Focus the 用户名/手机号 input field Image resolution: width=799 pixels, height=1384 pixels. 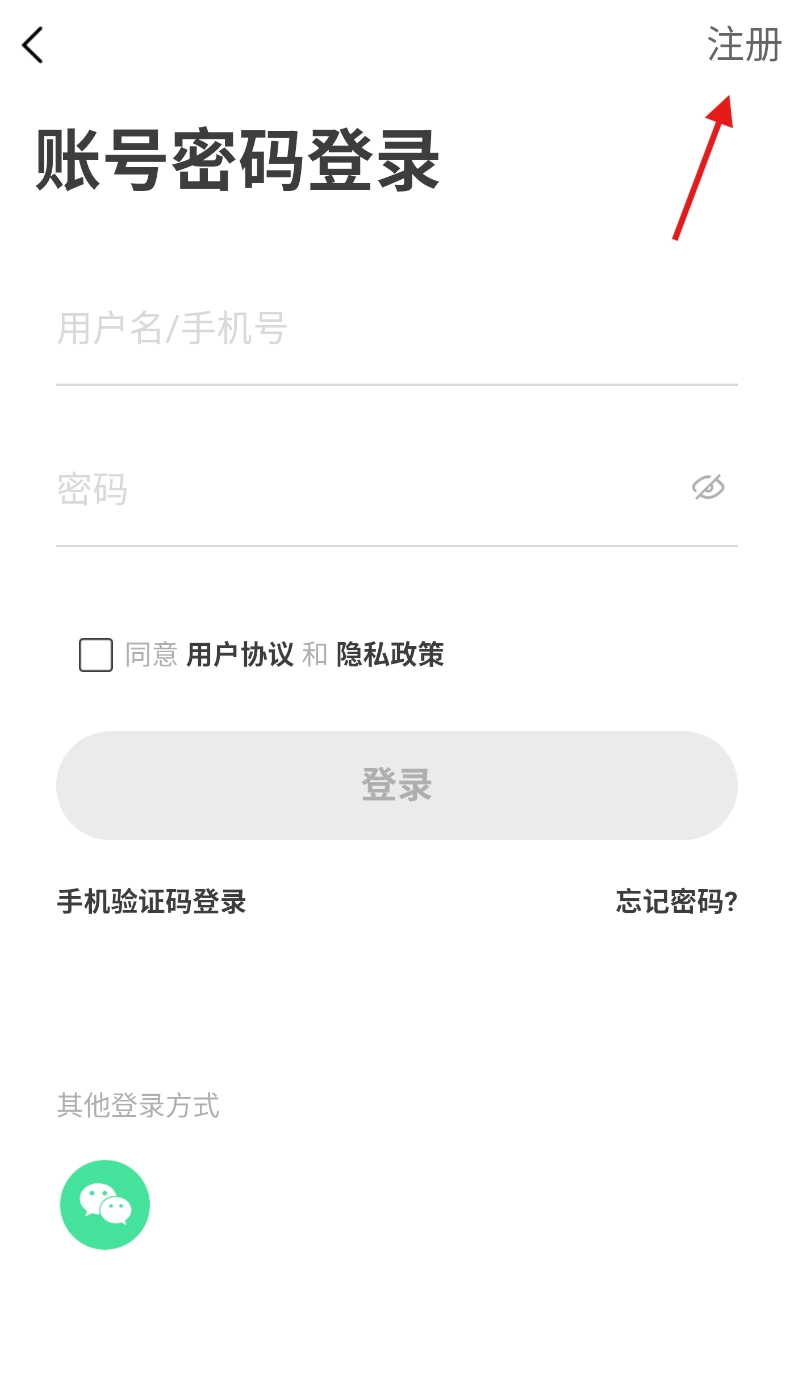pyautogui.click(x=396, y=329)
